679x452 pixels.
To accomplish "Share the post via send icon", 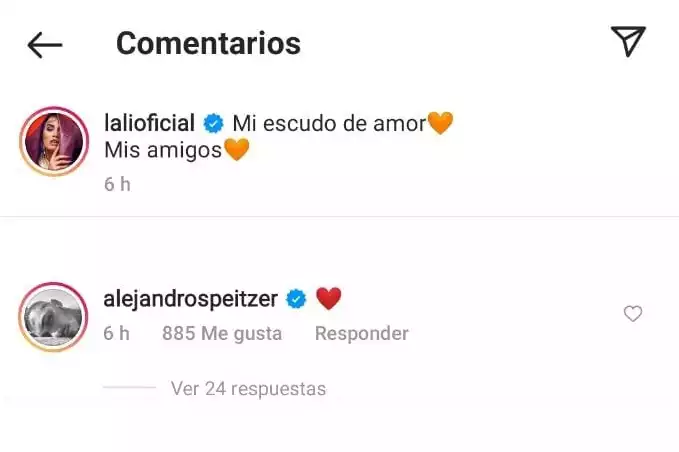I will 628,41.
